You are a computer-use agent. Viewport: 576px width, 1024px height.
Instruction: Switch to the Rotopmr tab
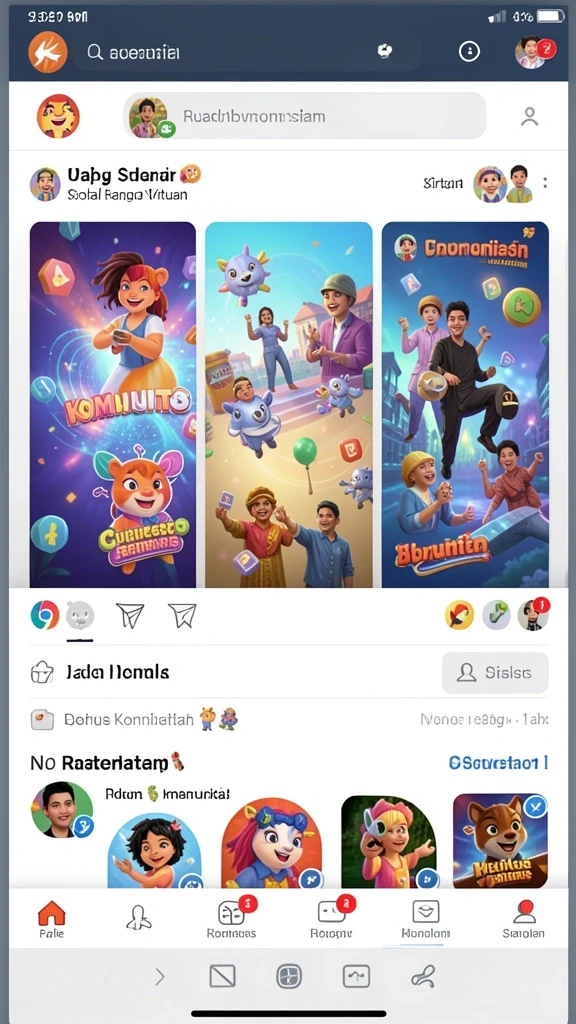pos(331,920)
